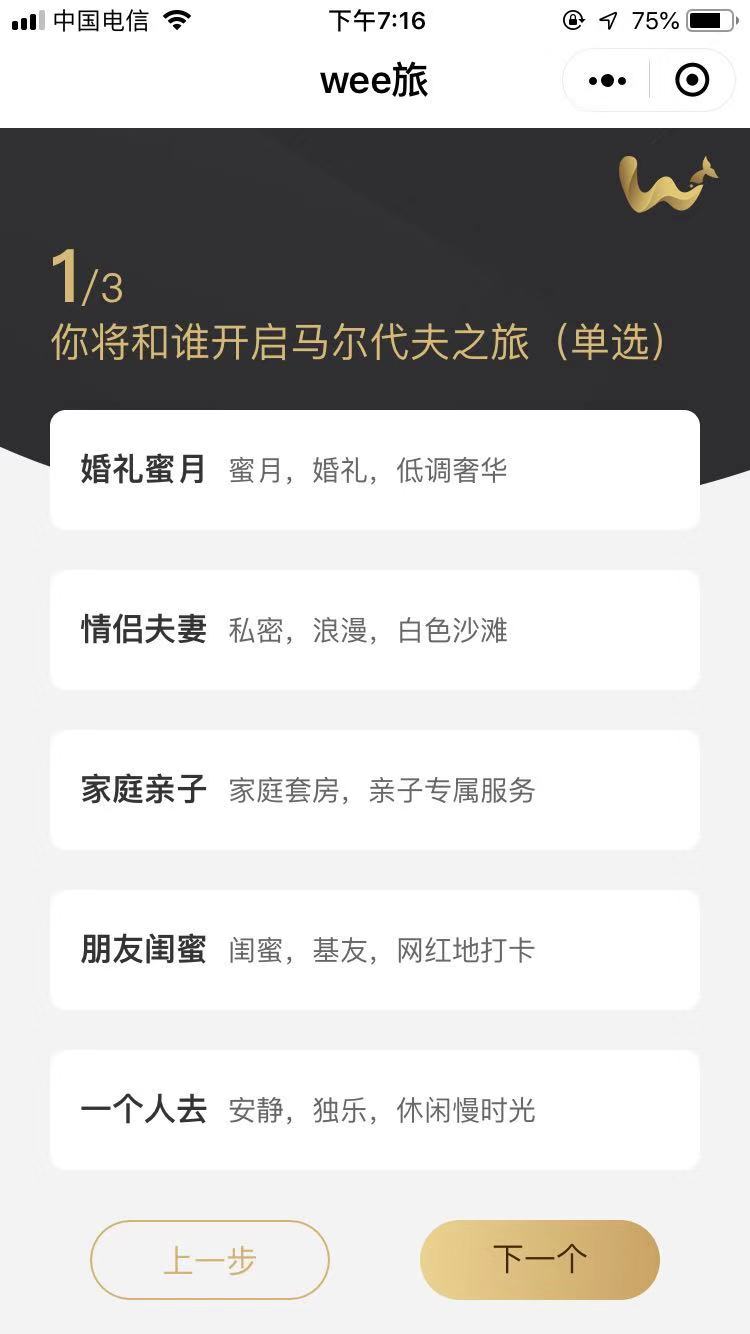Open the mini program more menu

(607, 80)
